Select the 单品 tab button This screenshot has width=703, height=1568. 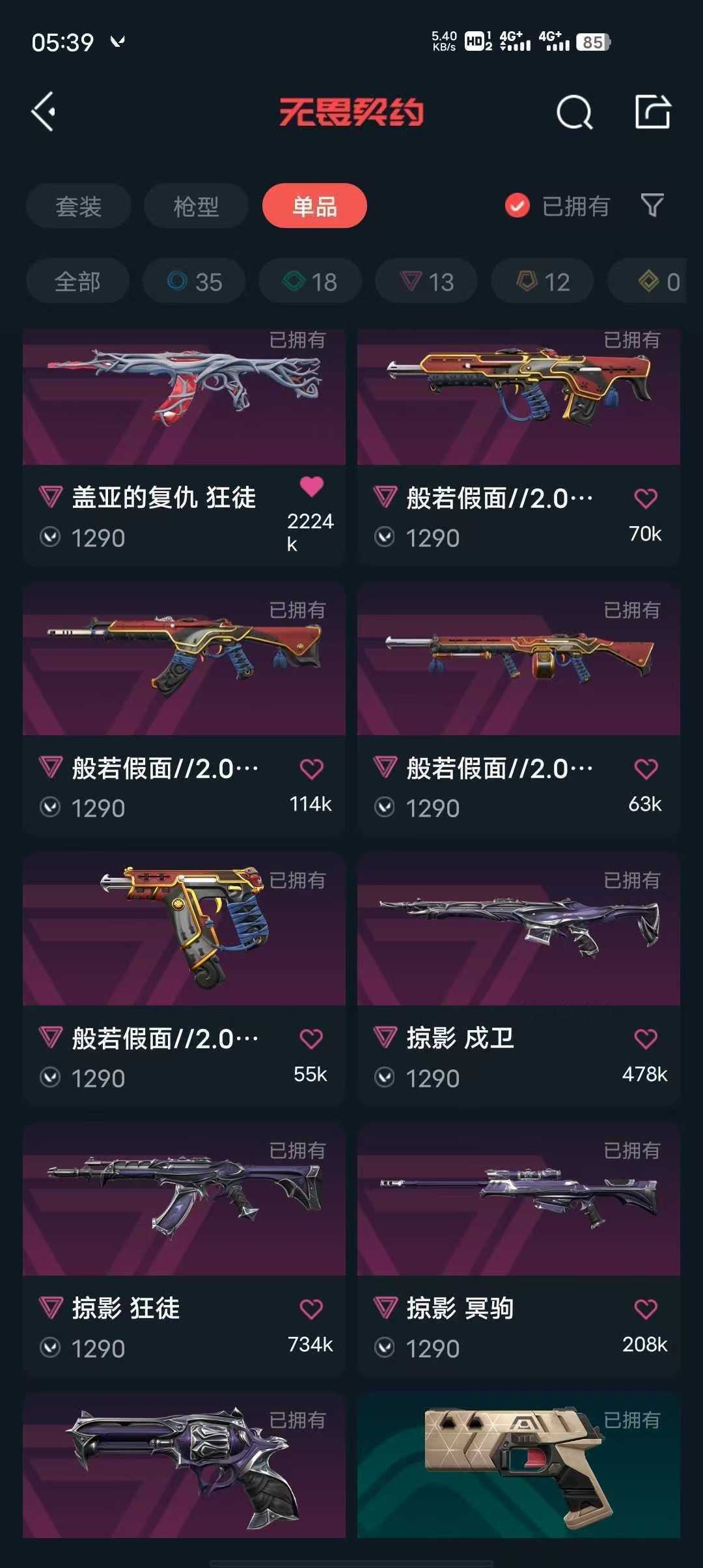pos(314,206)
